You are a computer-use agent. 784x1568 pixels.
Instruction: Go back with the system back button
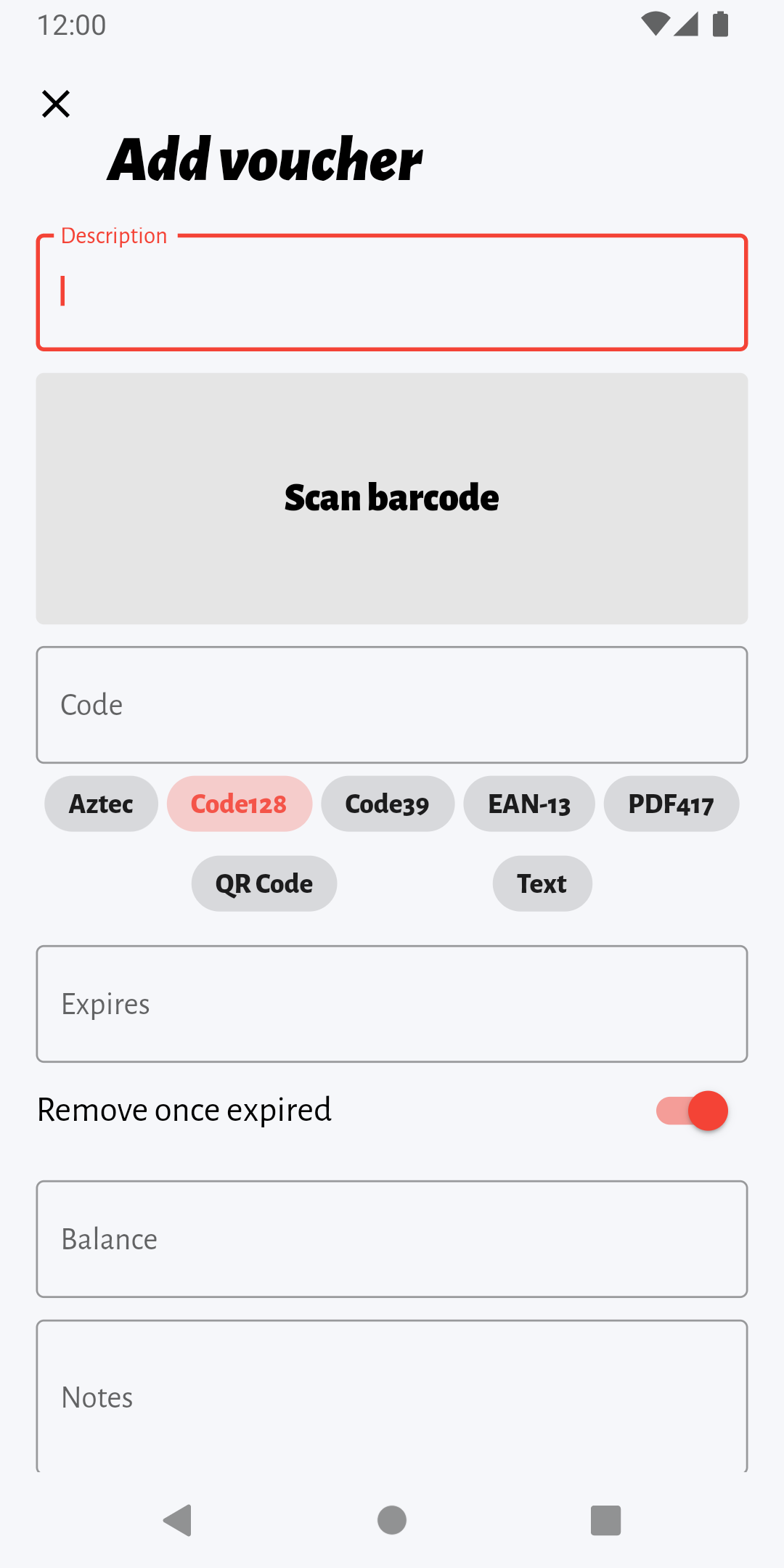[x=178, y=1520]
